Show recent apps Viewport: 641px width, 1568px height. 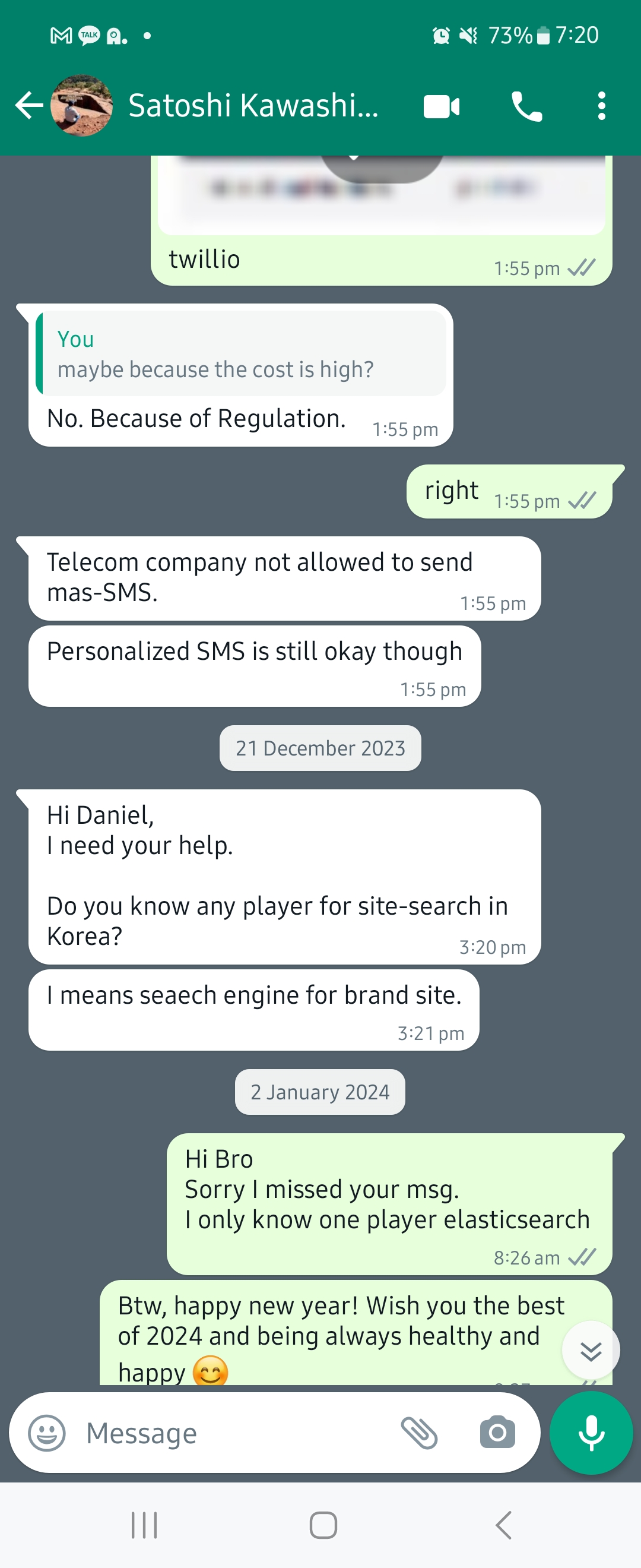click(x=144, y=1525)
